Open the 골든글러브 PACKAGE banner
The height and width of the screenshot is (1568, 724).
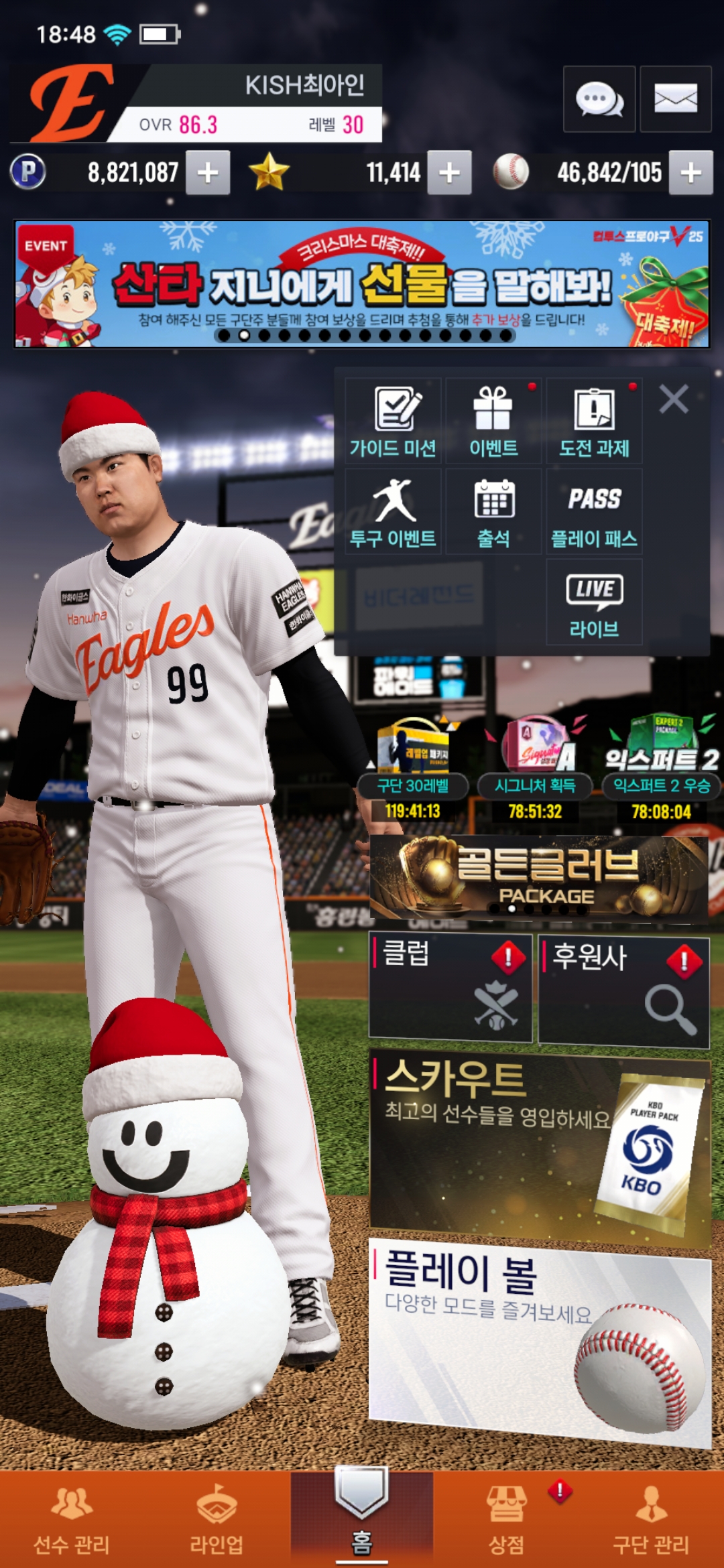coord(538,876)
